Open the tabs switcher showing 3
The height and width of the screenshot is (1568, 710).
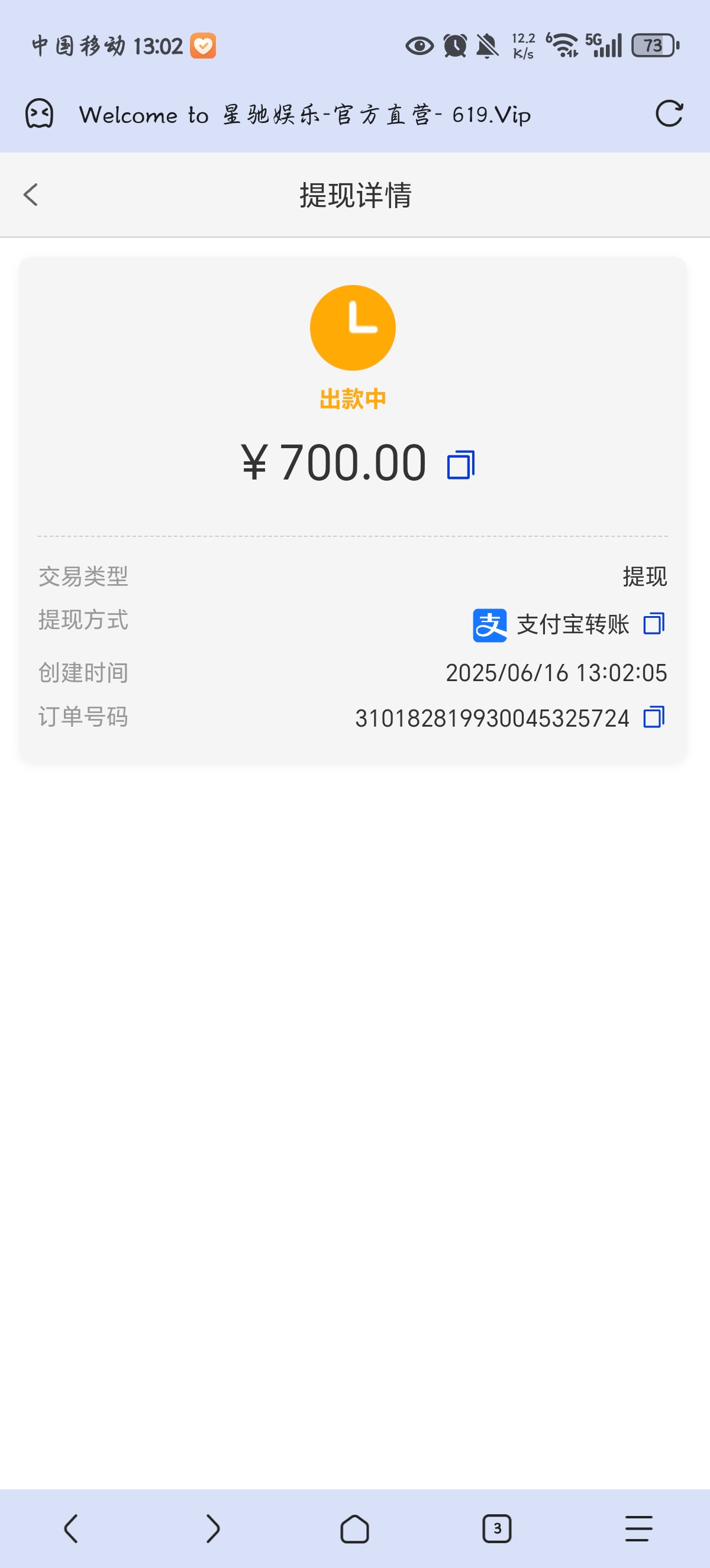tap(497, 1528)
